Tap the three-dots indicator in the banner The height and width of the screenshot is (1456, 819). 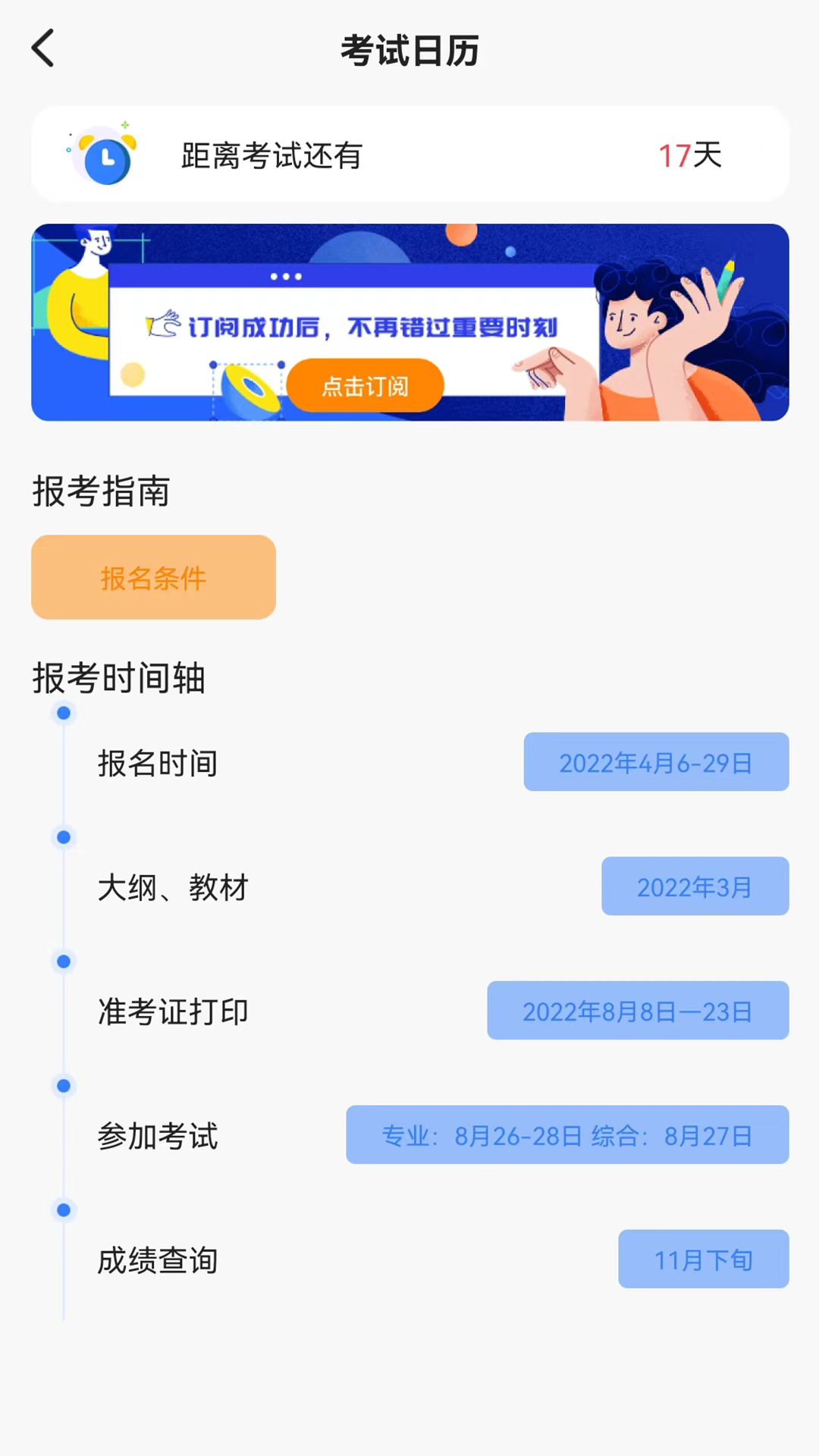click(284, 277)
